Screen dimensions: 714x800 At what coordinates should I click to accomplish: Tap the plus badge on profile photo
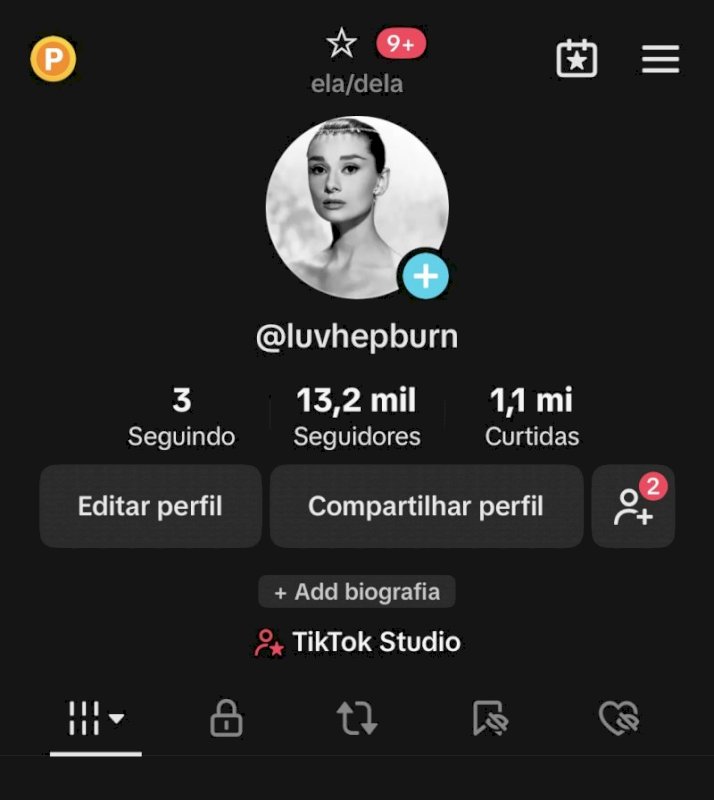point(426,276)
